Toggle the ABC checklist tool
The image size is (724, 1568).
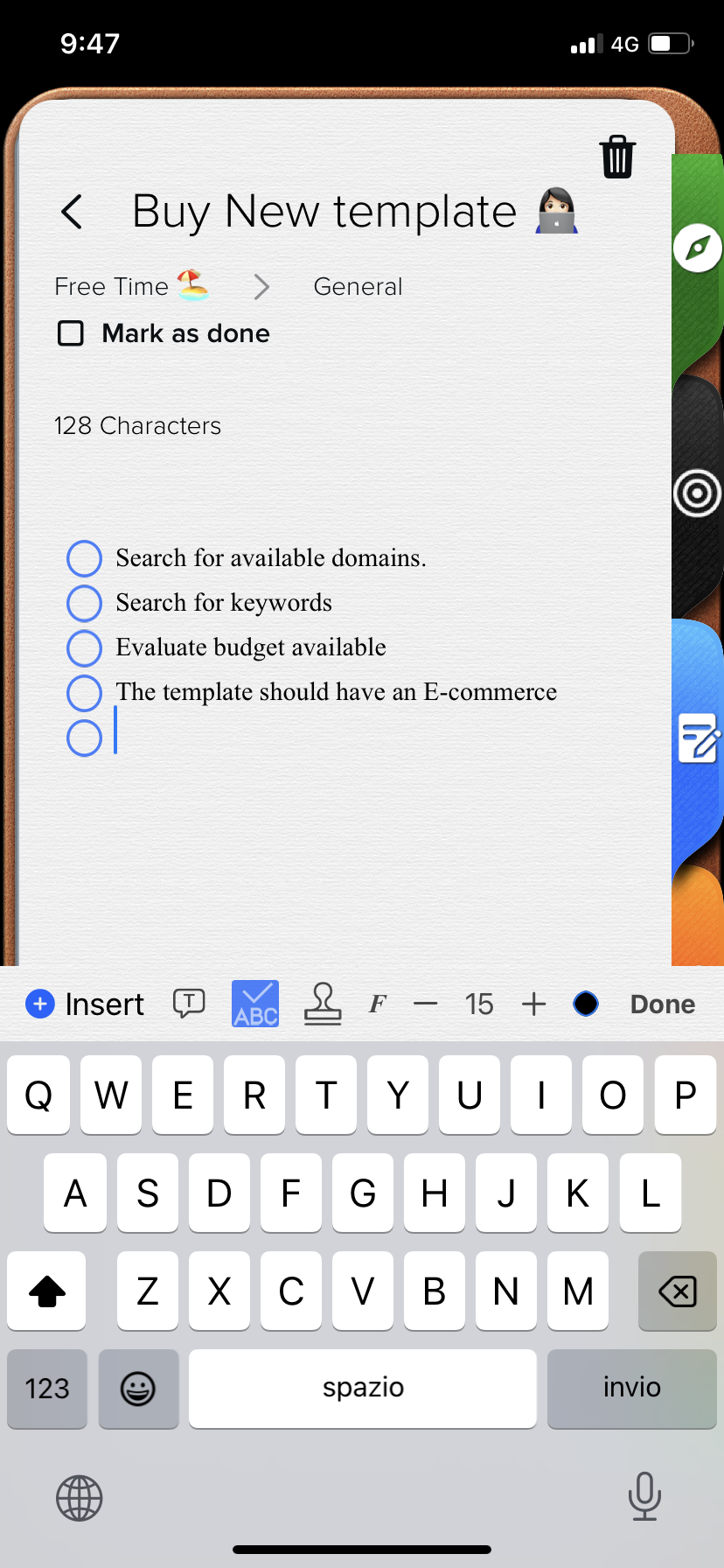click(255, 1004)
